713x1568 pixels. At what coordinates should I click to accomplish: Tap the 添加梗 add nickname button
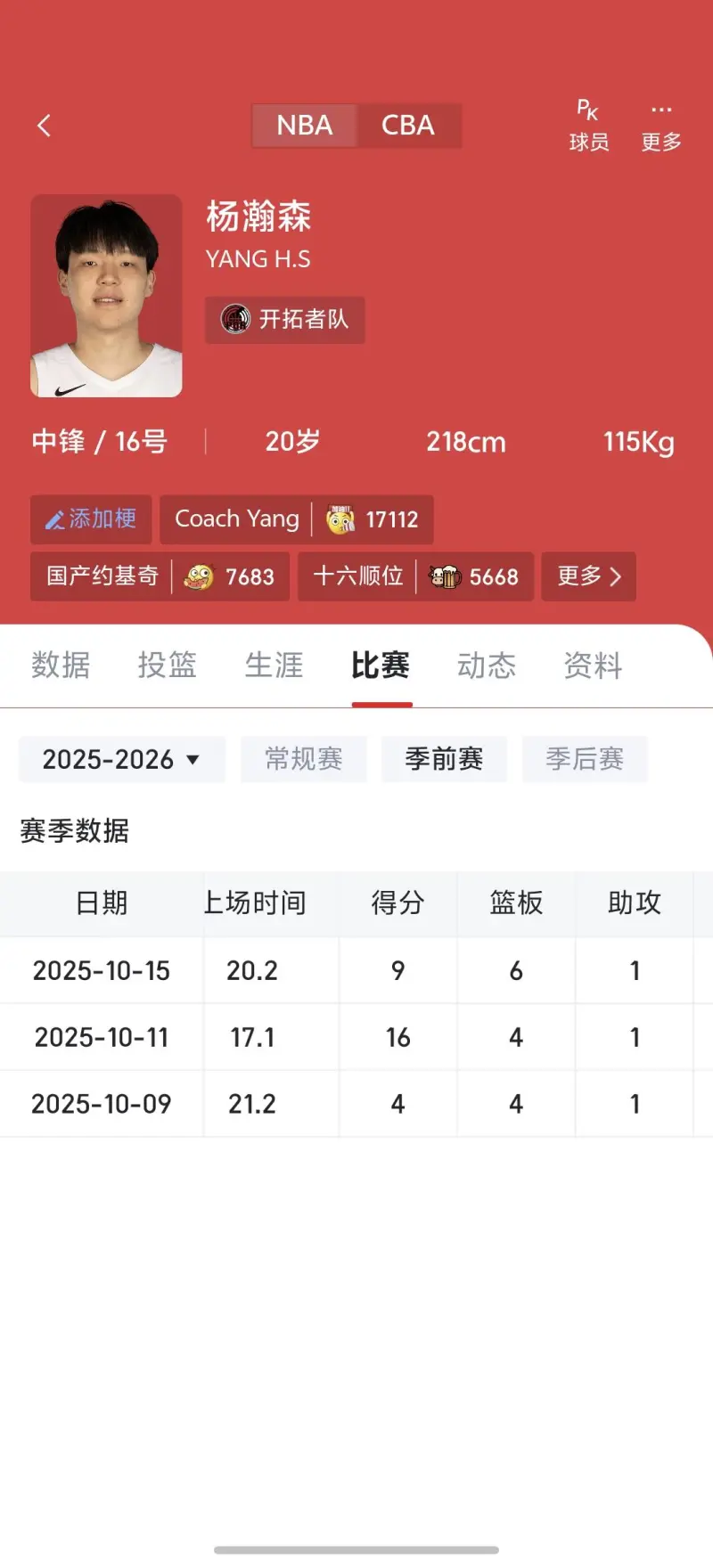click(x=90, y=519)
